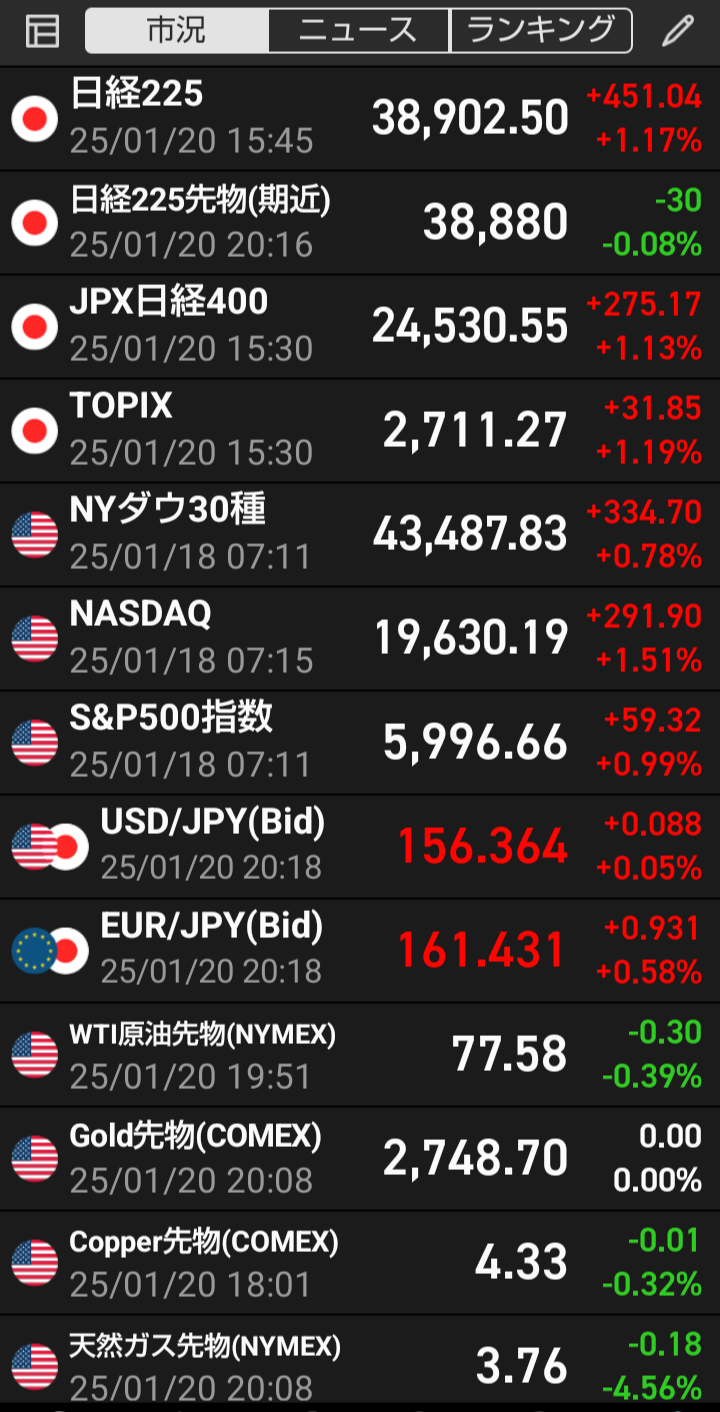Switch to the ランキング tab
The width and height of the screenshot is (720, 1412).
pos(541,31)
